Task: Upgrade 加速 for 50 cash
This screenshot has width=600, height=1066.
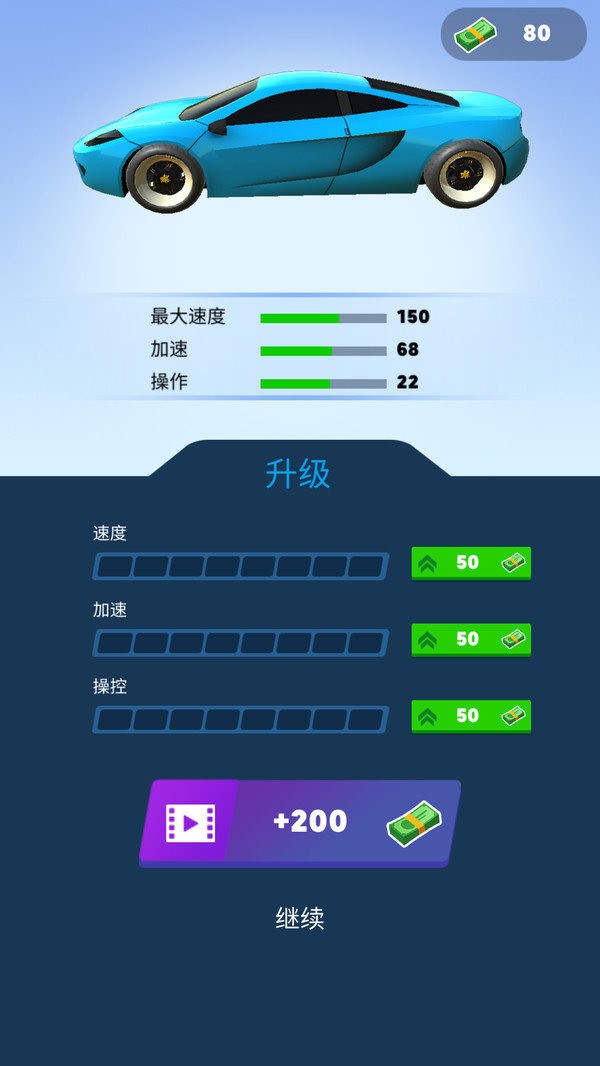Action: coord(470,639)
